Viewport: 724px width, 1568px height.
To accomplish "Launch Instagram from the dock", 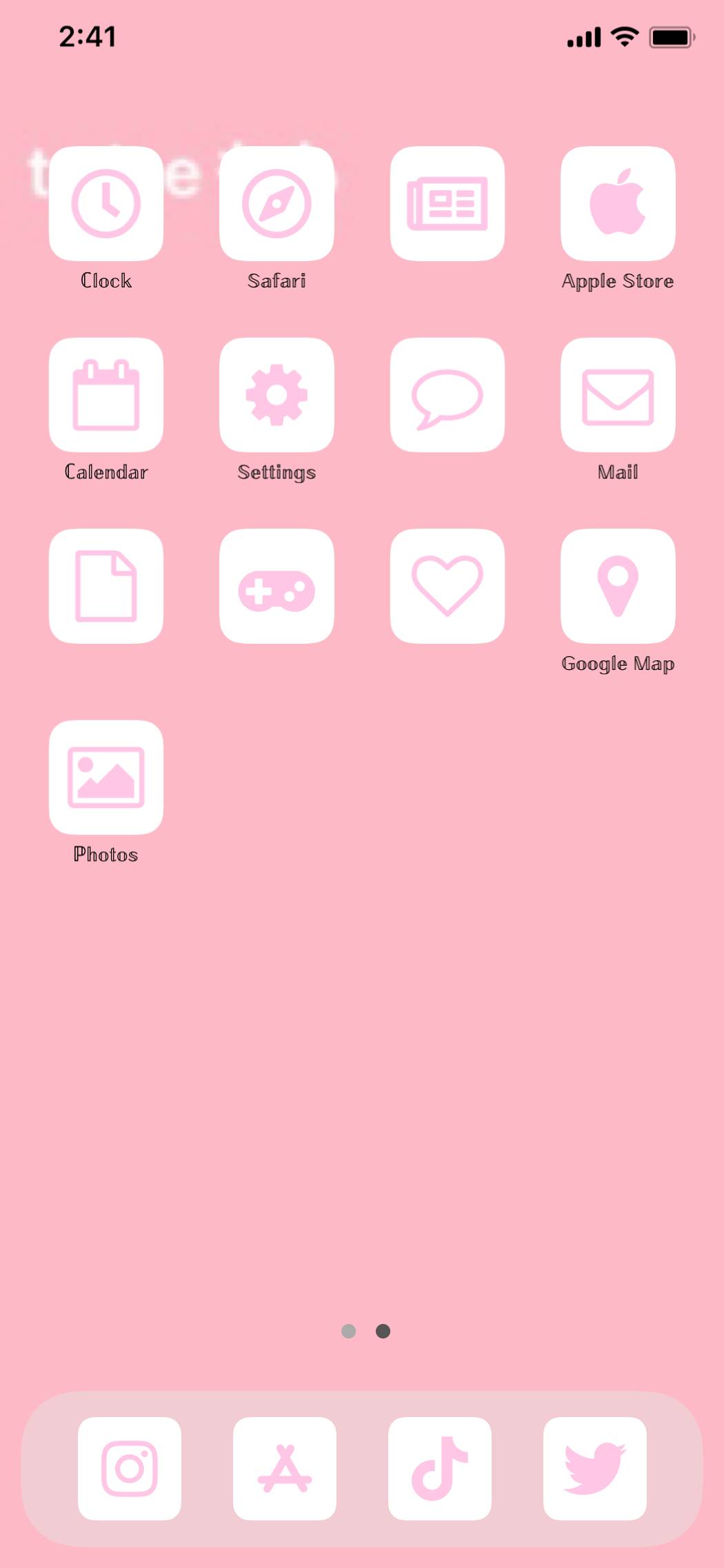I will [x=130, y=1468].
